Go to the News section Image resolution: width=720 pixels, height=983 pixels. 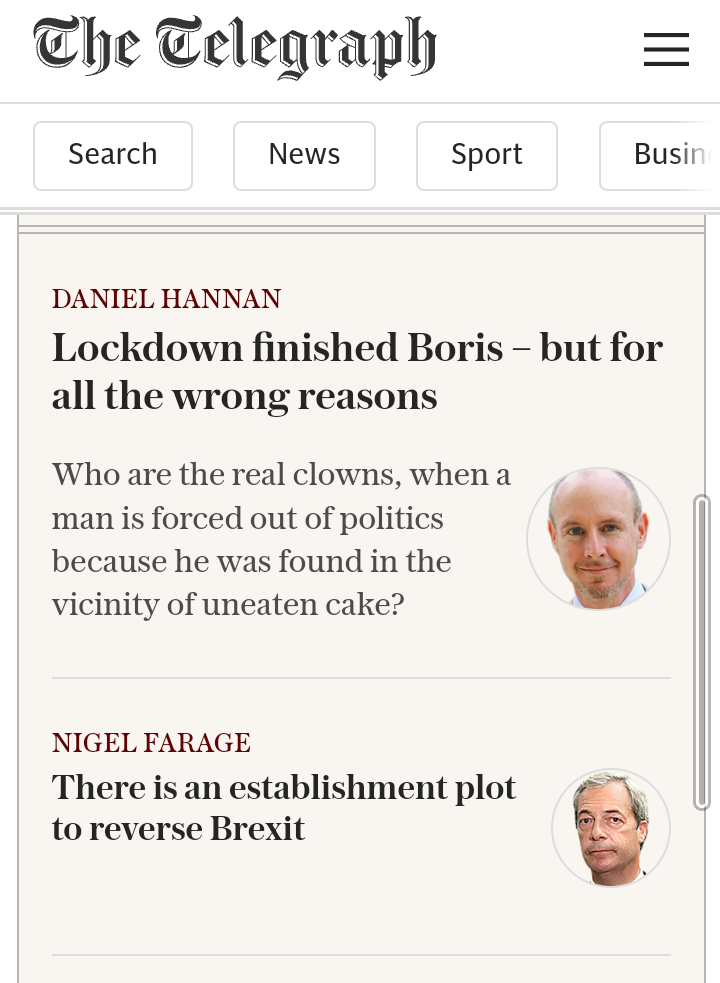tap(304, 155)
